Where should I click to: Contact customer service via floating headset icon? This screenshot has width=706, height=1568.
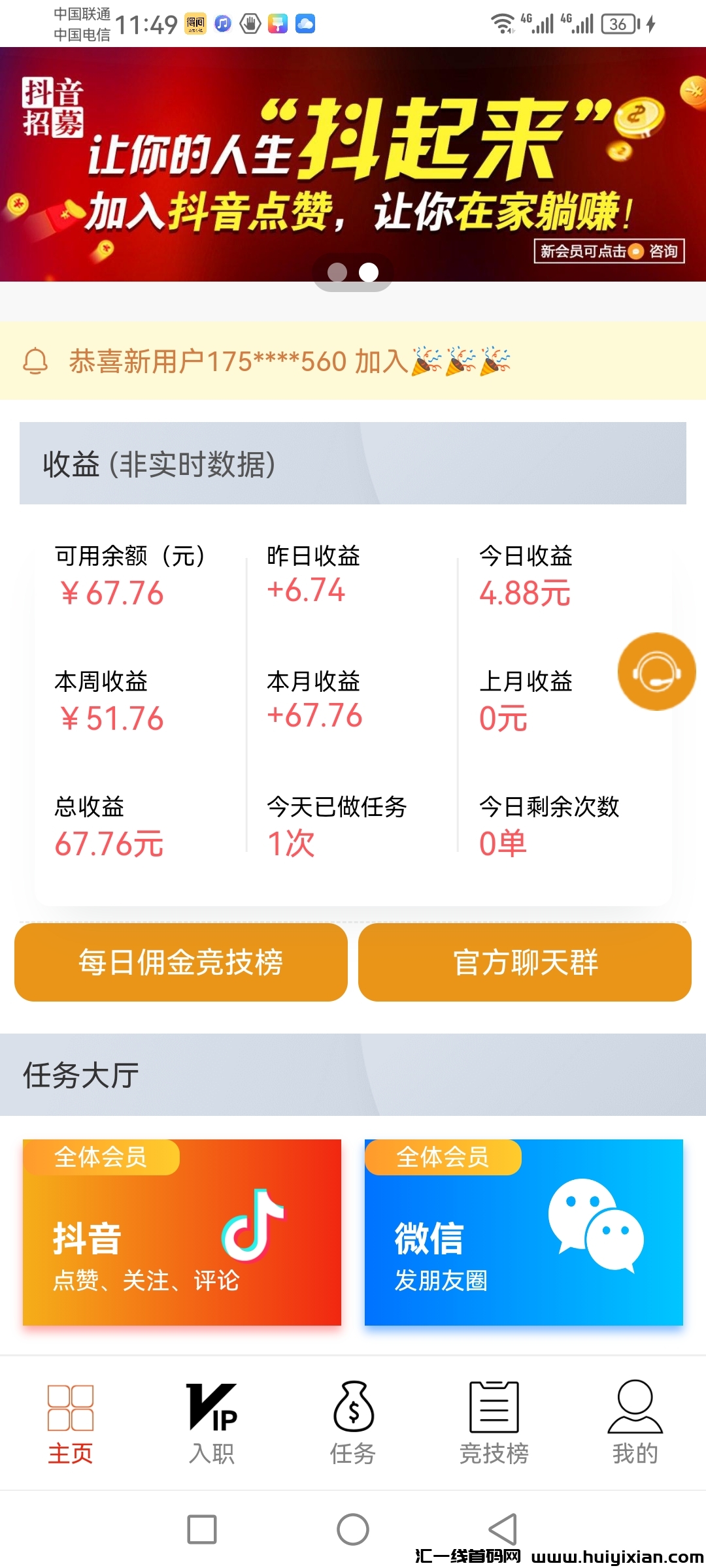pyautogui.click(x=656, y=672)
